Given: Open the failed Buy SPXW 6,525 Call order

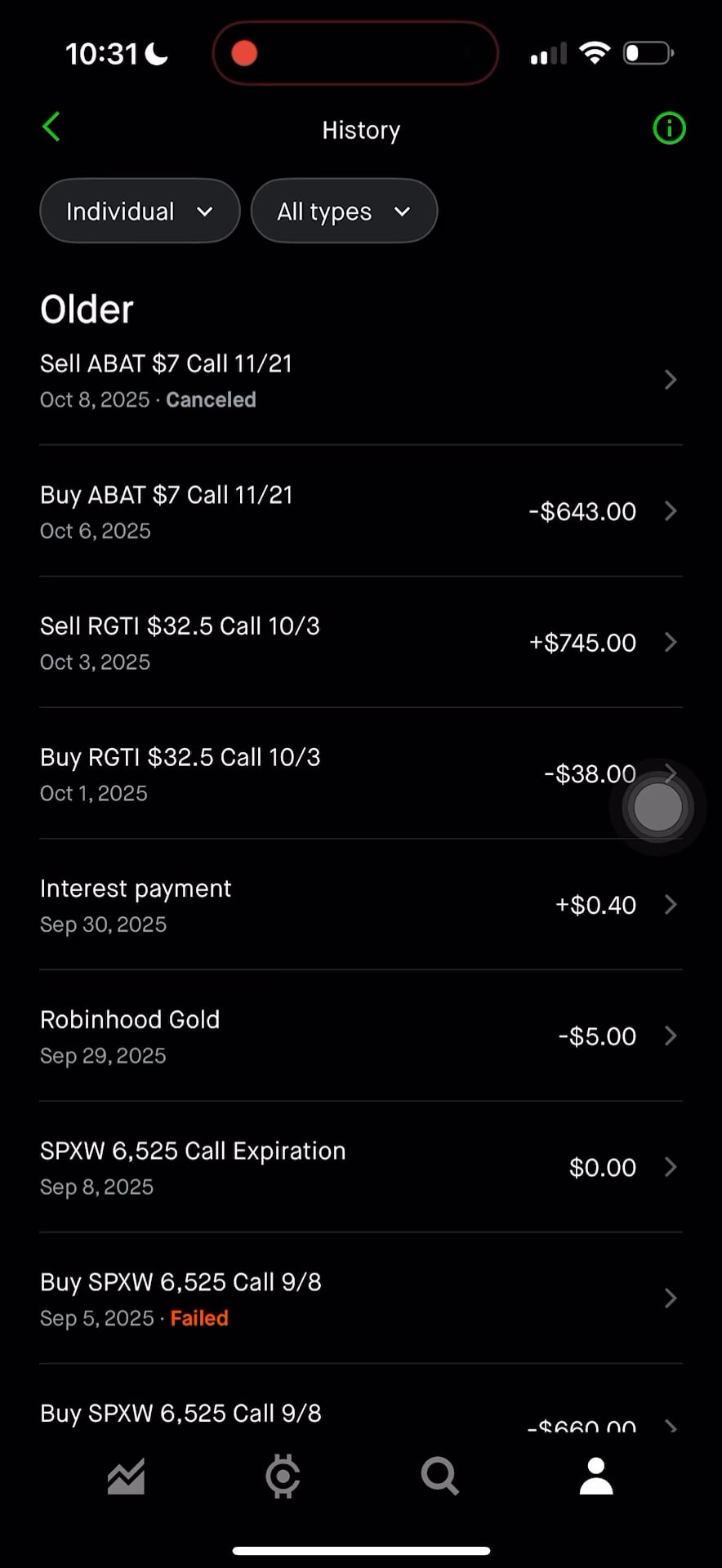Looking at the screenshot, I should point(359,1298).
